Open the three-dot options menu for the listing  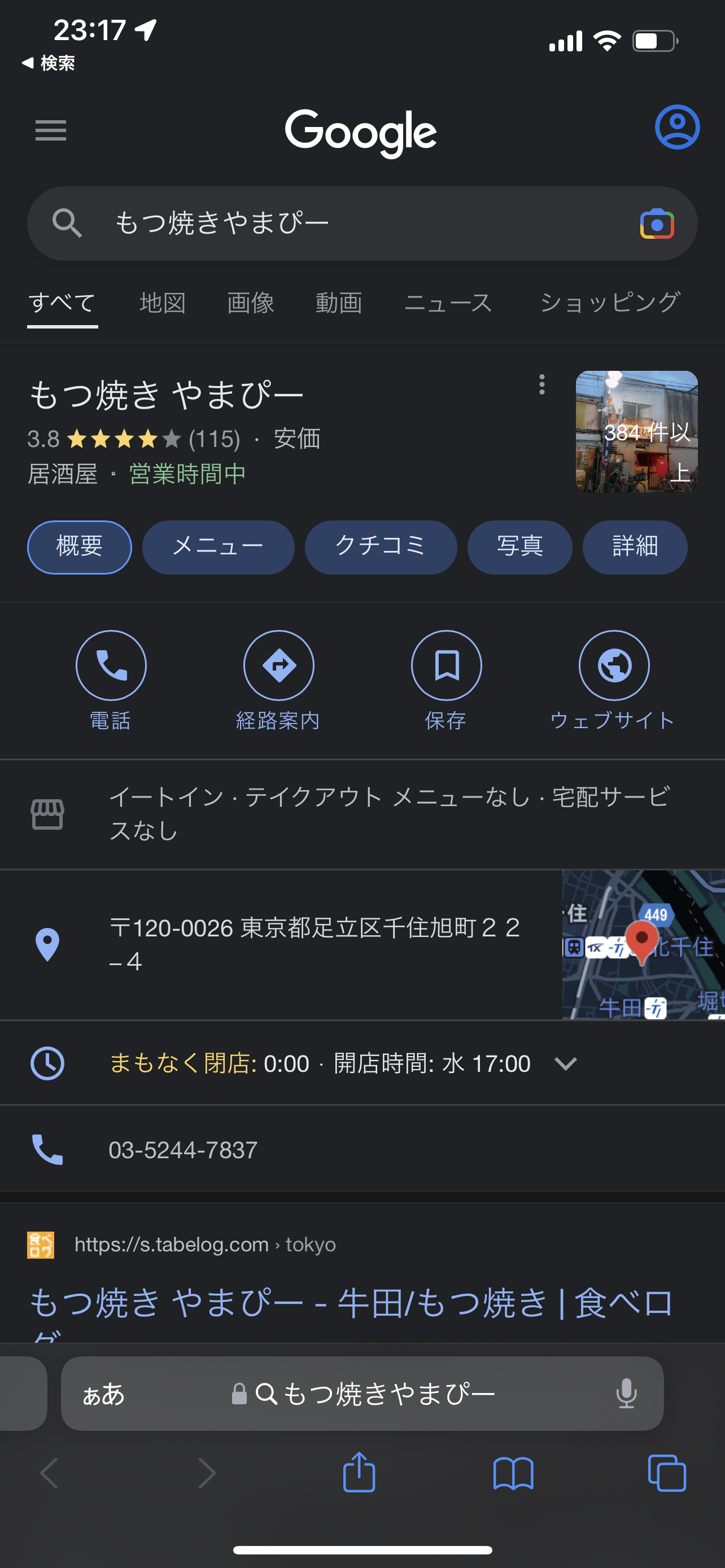[x=541, y=386]
